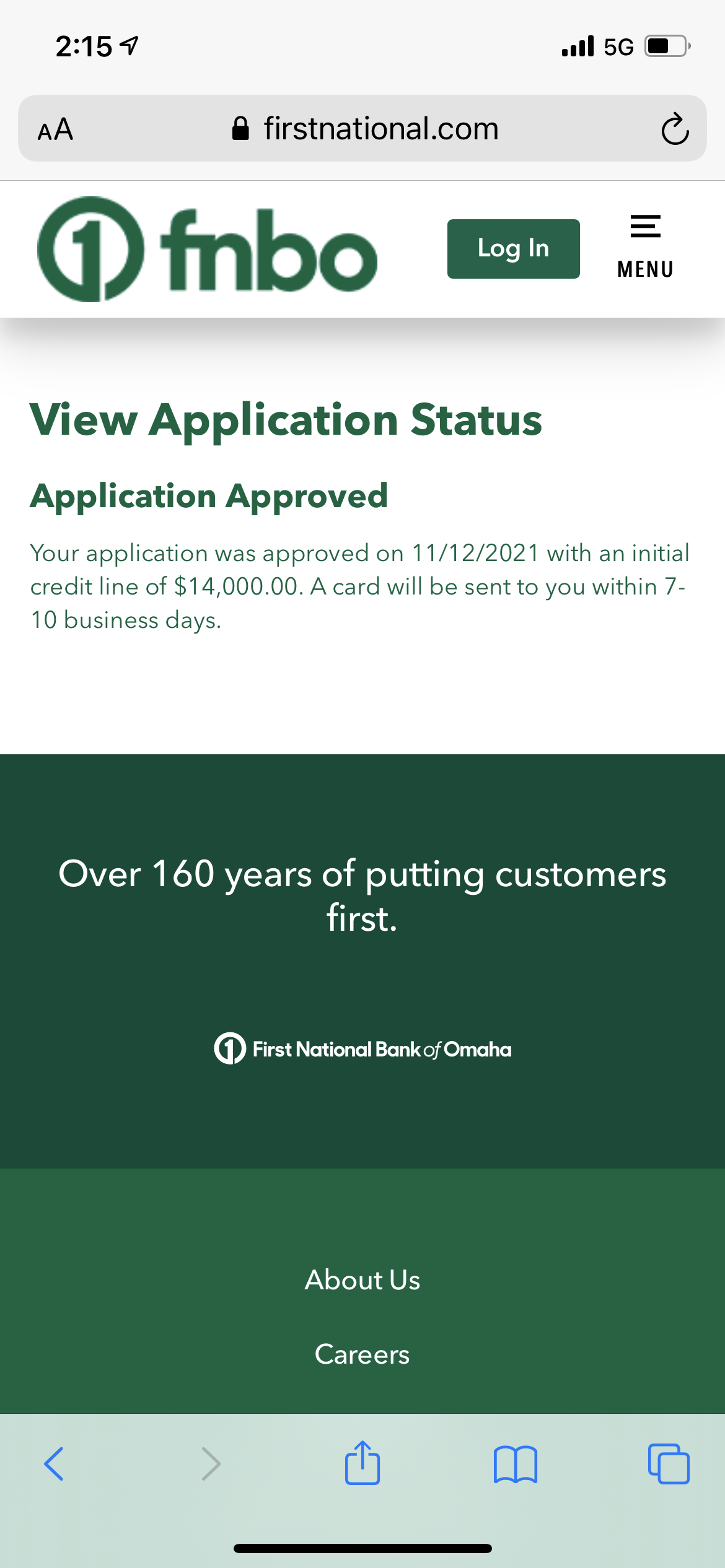Screen dimensions: 725x1568
Task: Tap the clock in the status bar
Action: [84, 44]
